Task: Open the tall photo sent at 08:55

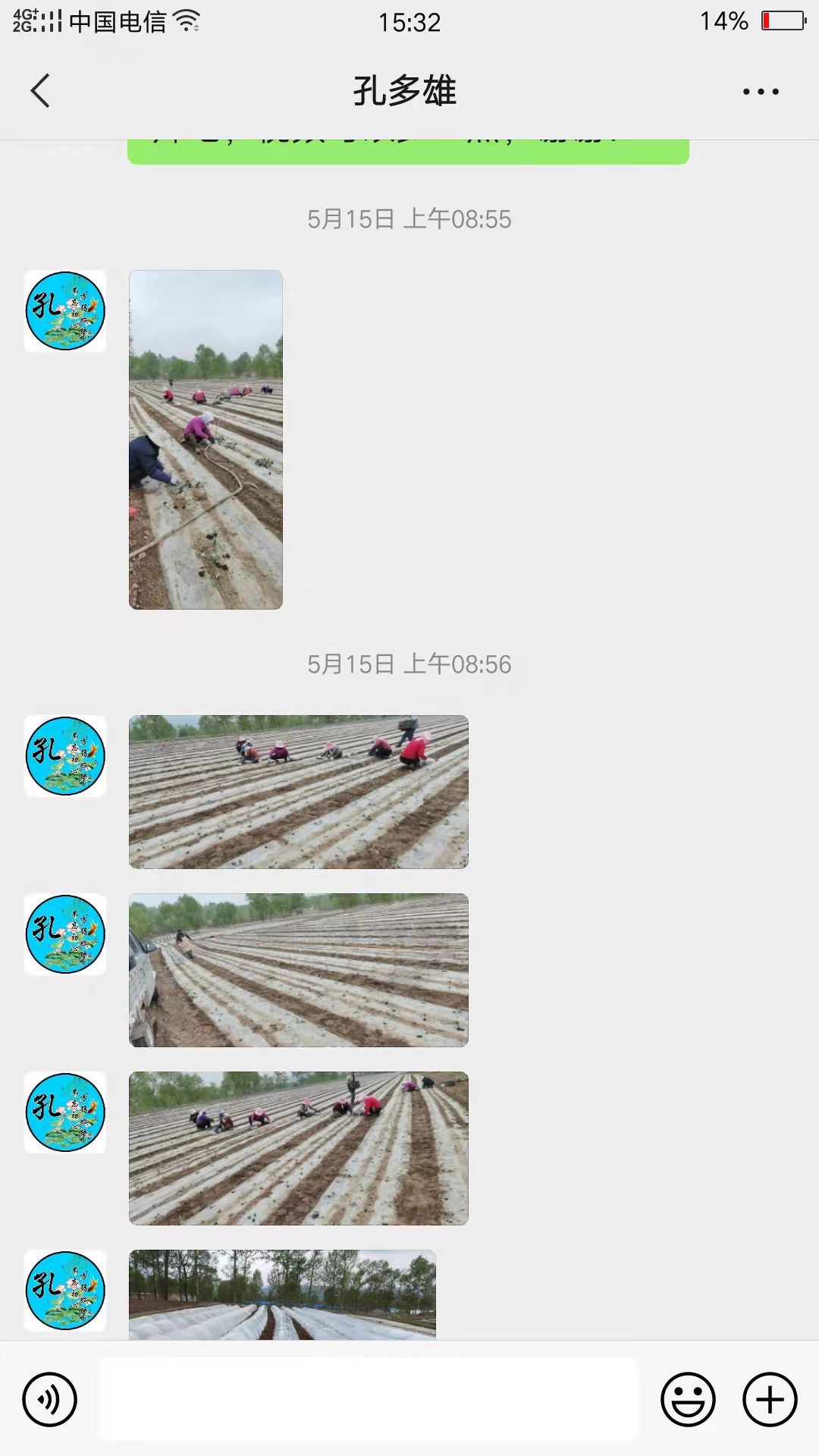Action: click(x=206, y=440)
